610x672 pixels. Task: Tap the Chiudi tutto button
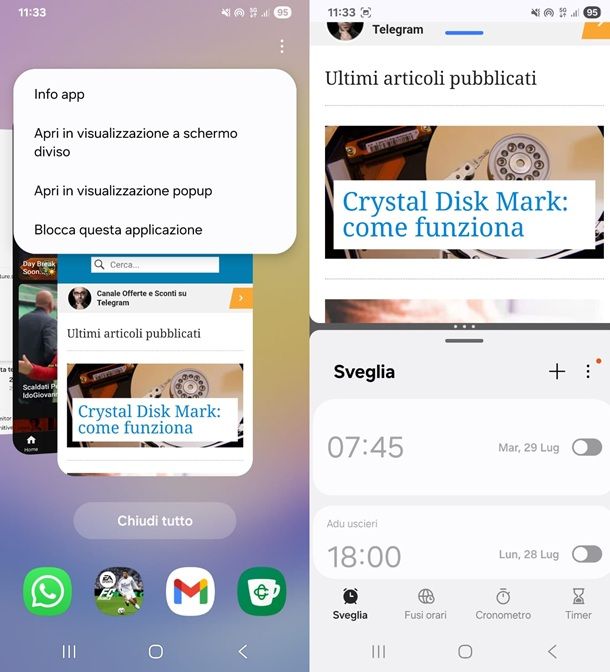coord(155,521)
